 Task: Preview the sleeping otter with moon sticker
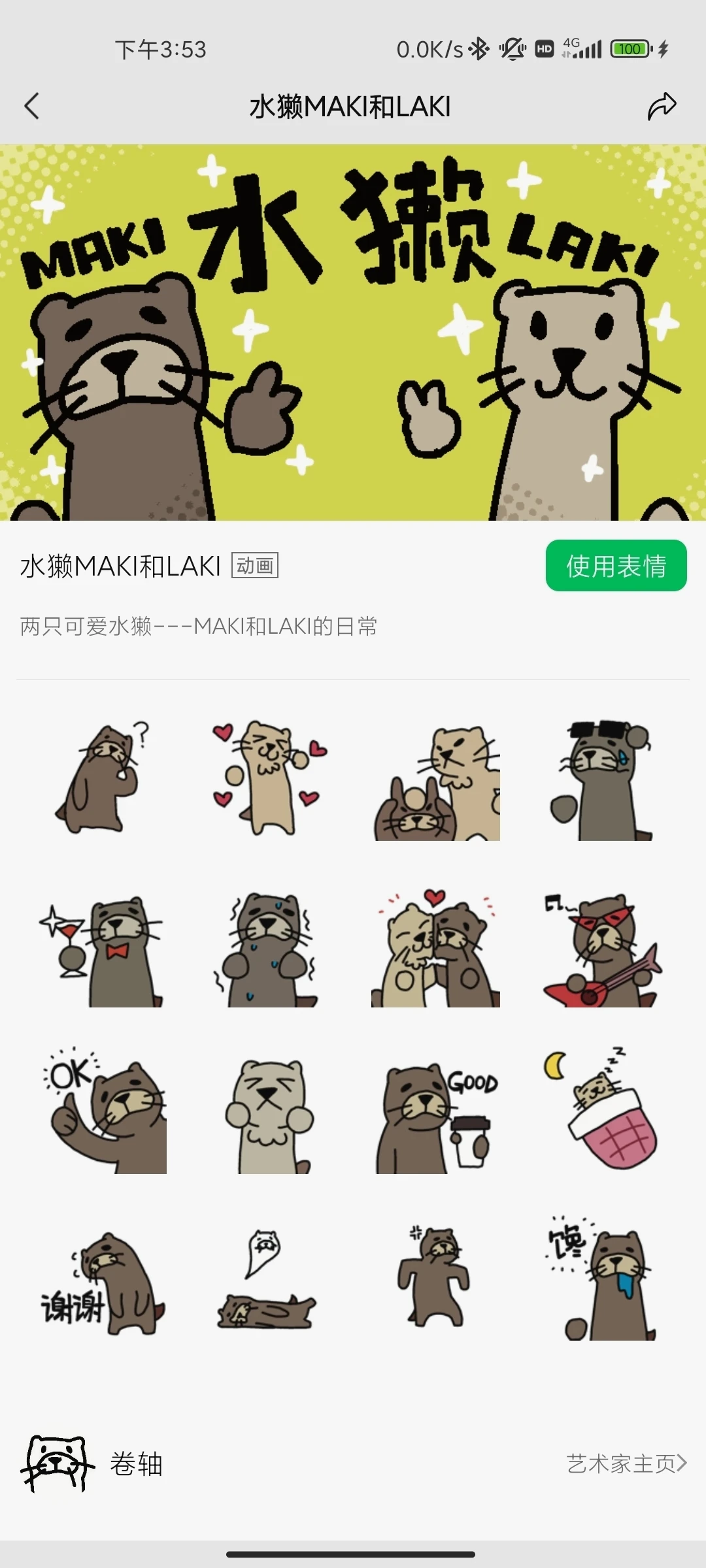coord(603,1111)
